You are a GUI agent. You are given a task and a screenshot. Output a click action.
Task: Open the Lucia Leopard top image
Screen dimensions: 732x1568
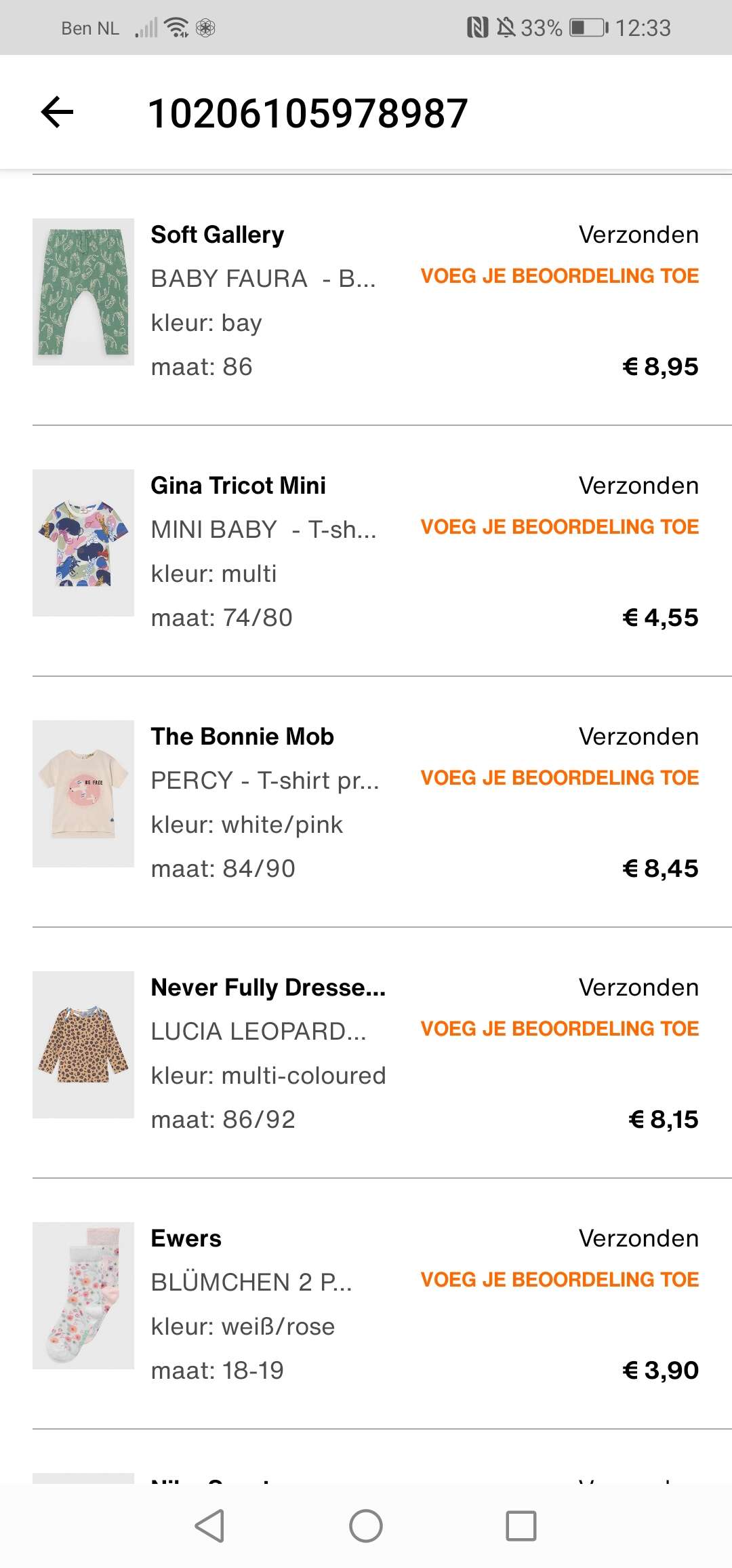[83, 1044]
